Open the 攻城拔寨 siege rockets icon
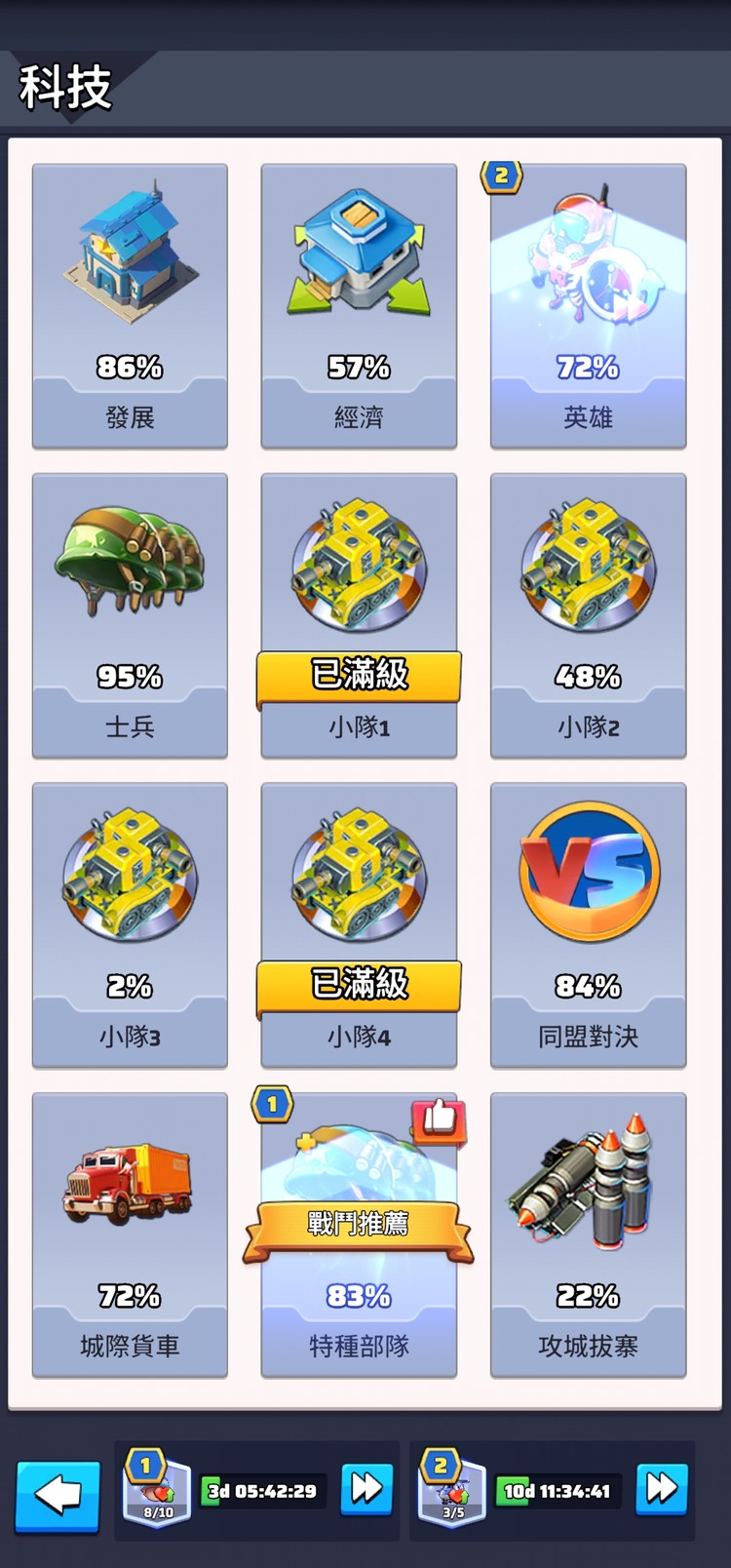The height and width of the screenshot is (1568, 731). tap(586, 1180)
